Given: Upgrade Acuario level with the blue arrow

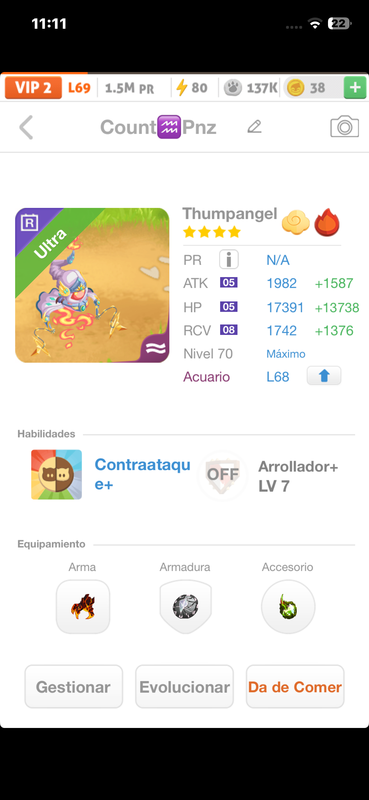Looking at the screenshot, I should (324, 376).
